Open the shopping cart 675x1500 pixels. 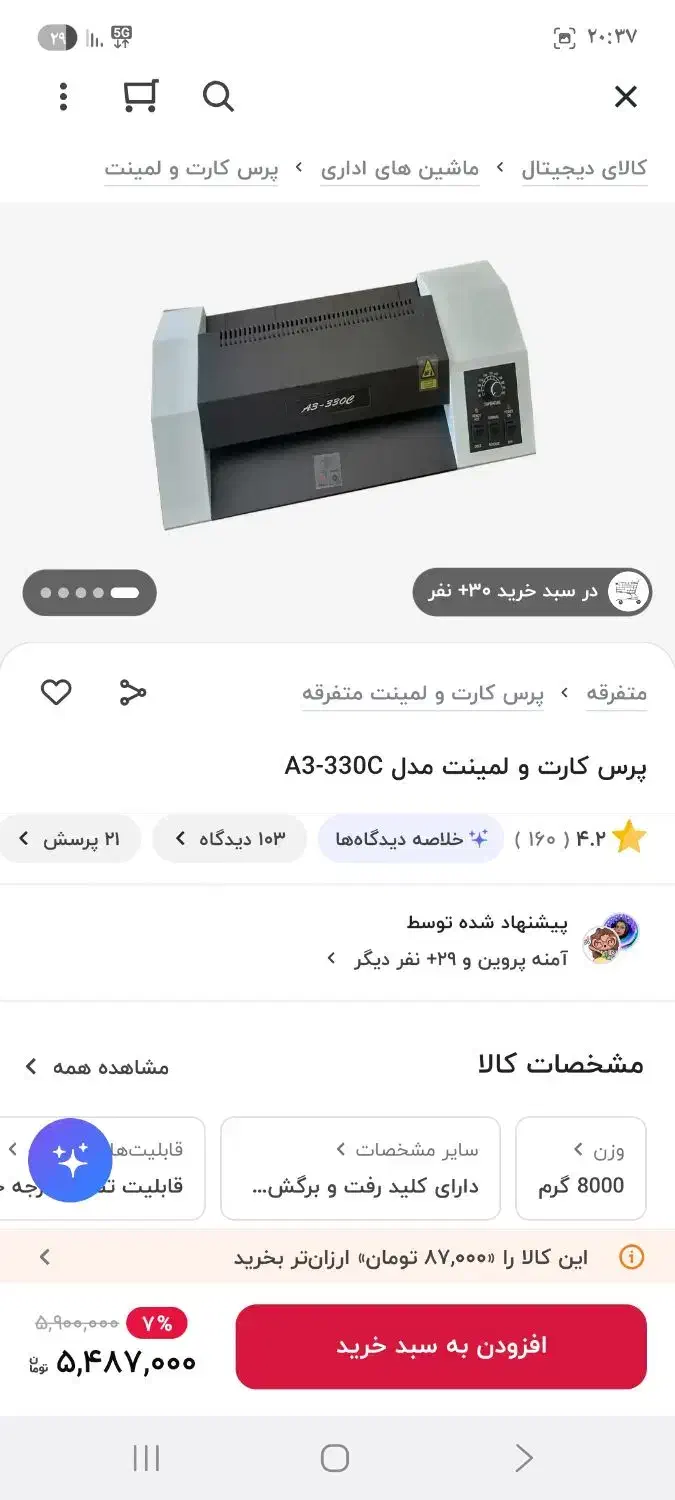point(140,96)
